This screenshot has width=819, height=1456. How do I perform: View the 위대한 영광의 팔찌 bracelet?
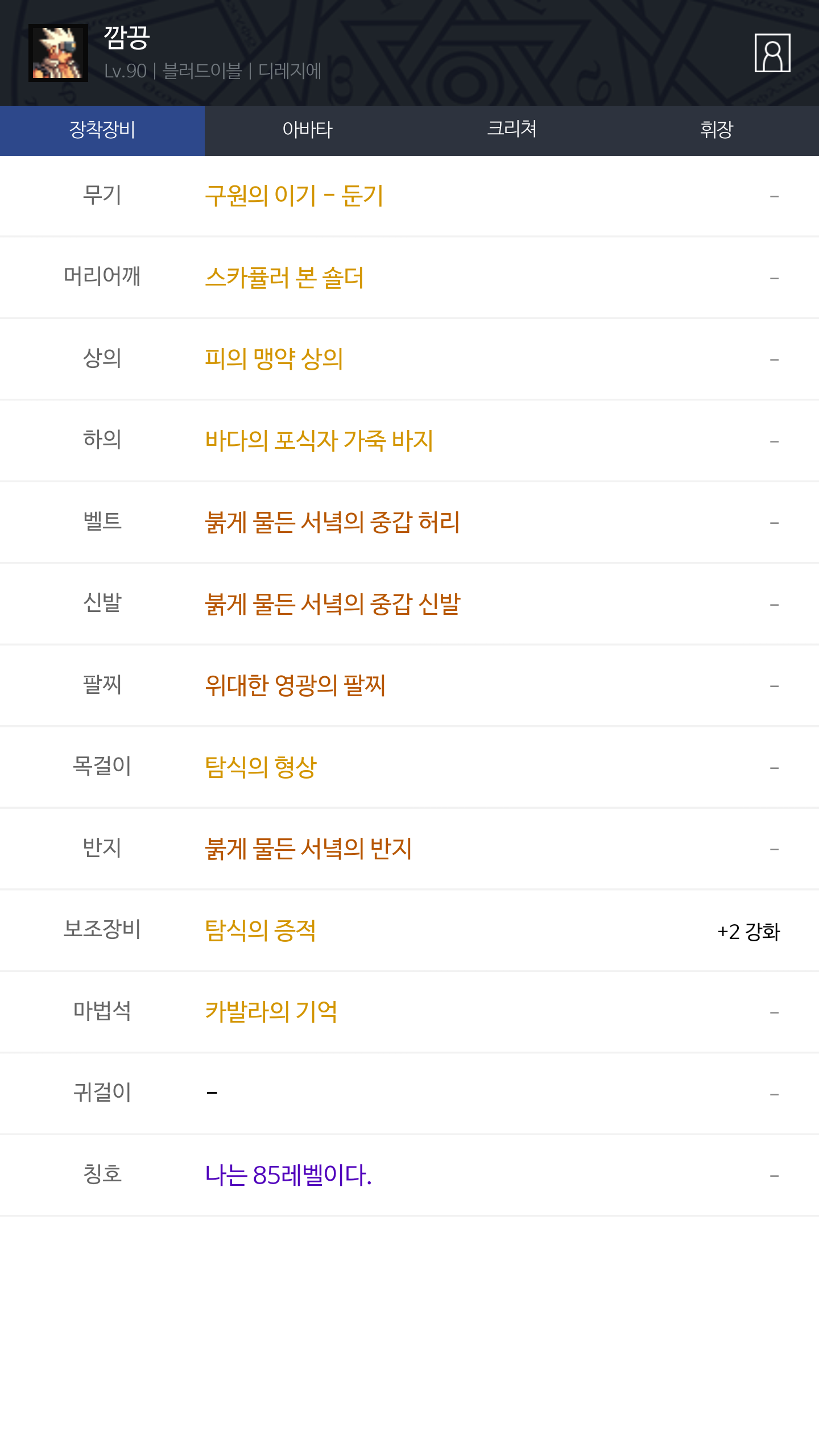(295, 685)
